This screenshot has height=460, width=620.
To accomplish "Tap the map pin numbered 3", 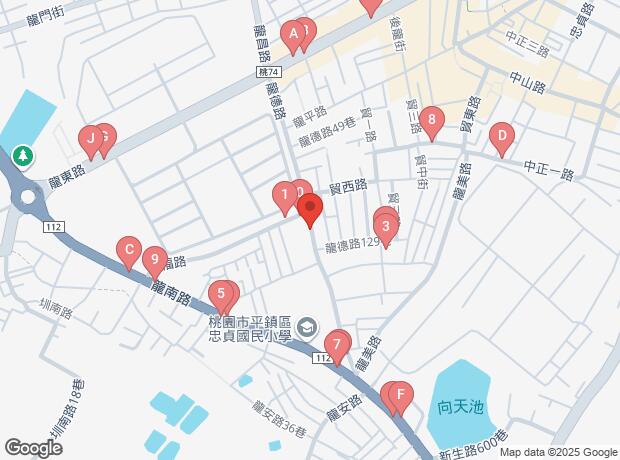I will click(386, 226).
